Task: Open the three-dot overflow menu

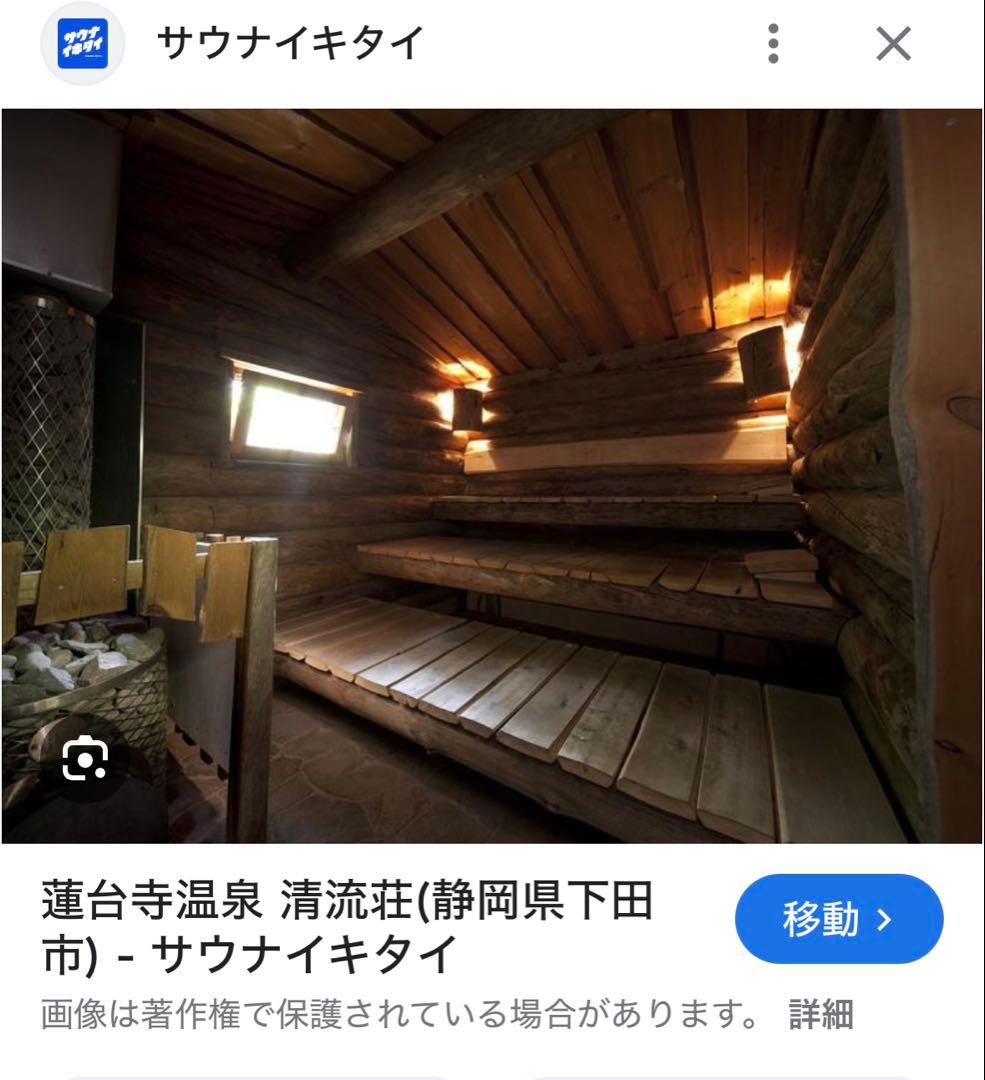Action: (x=773, y=44)
